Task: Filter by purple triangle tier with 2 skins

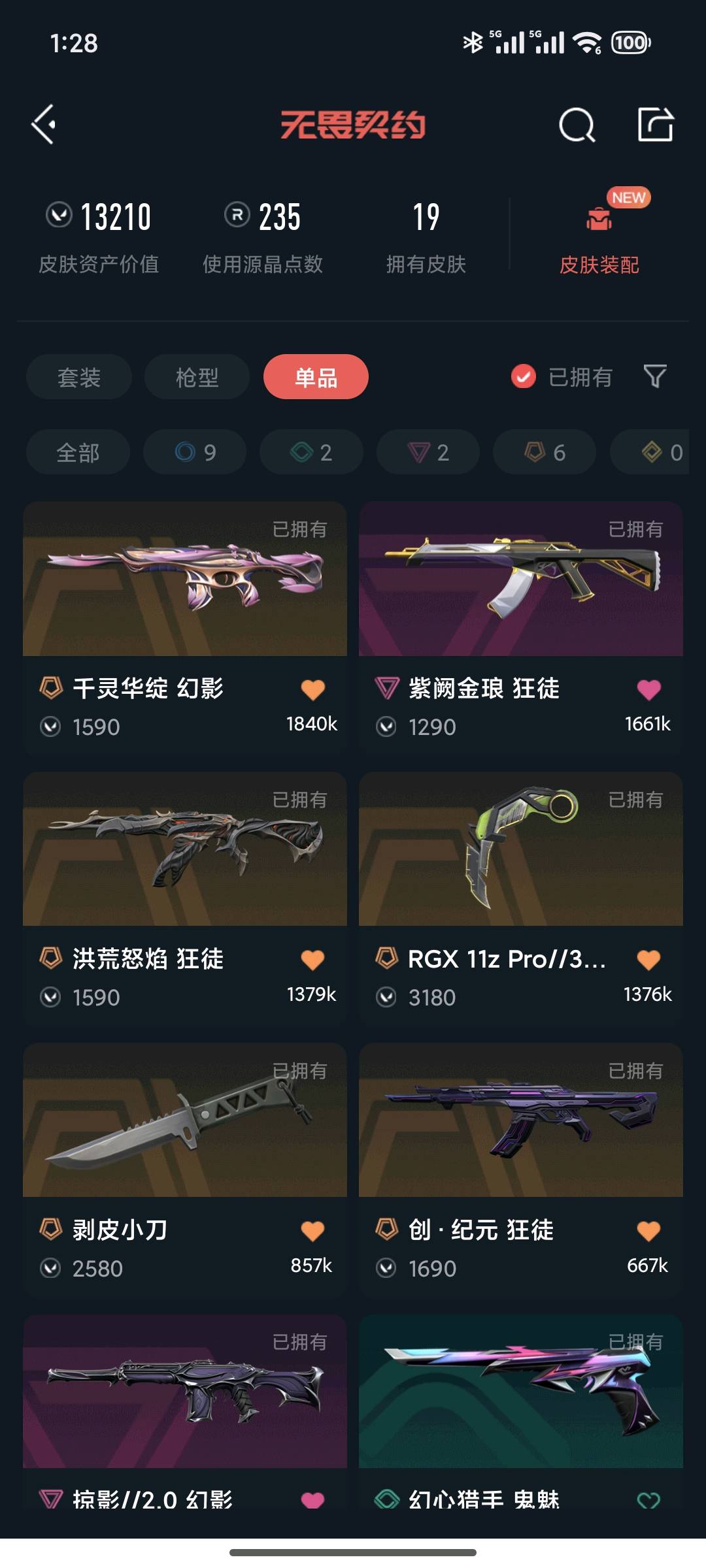Action: point(428,452)
